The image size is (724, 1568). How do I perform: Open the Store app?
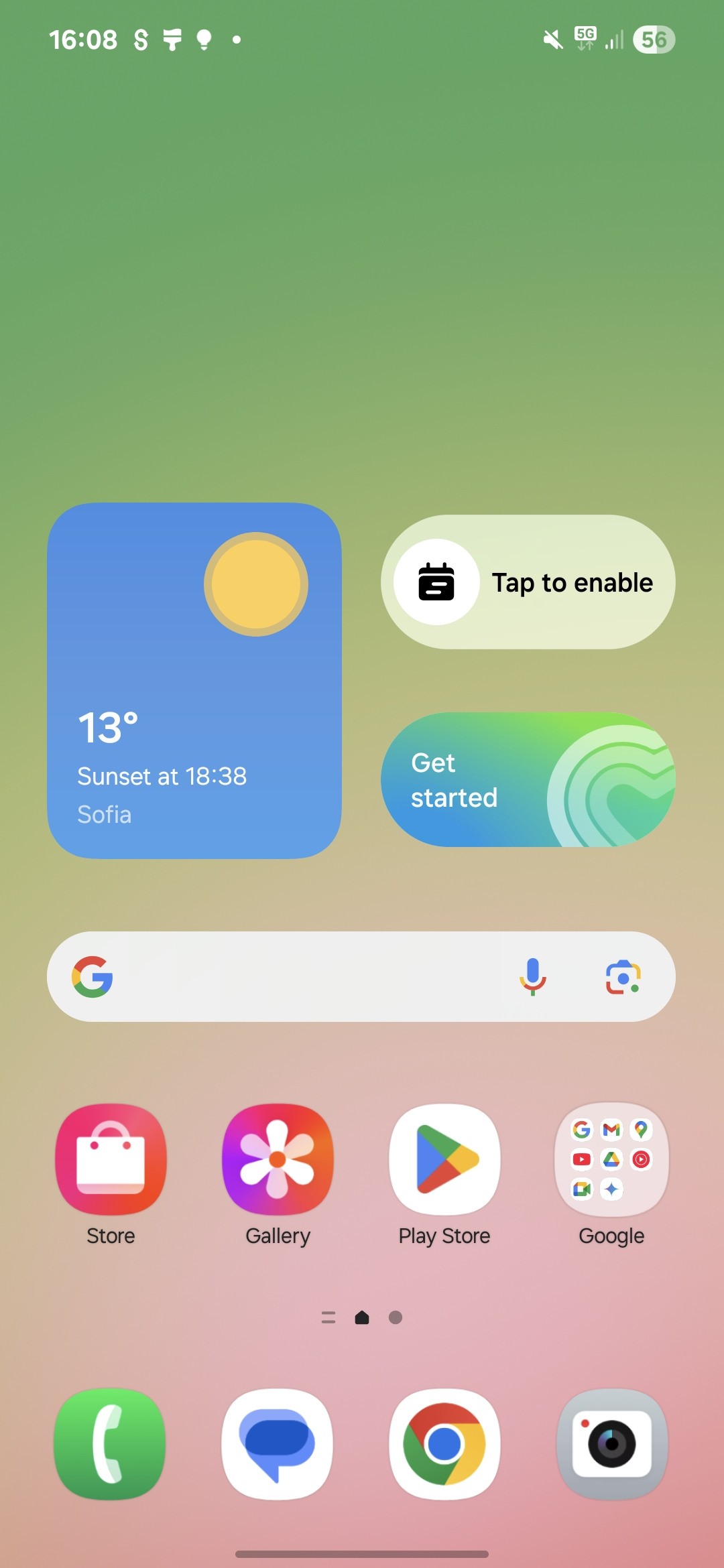[x=111, y=1159]
